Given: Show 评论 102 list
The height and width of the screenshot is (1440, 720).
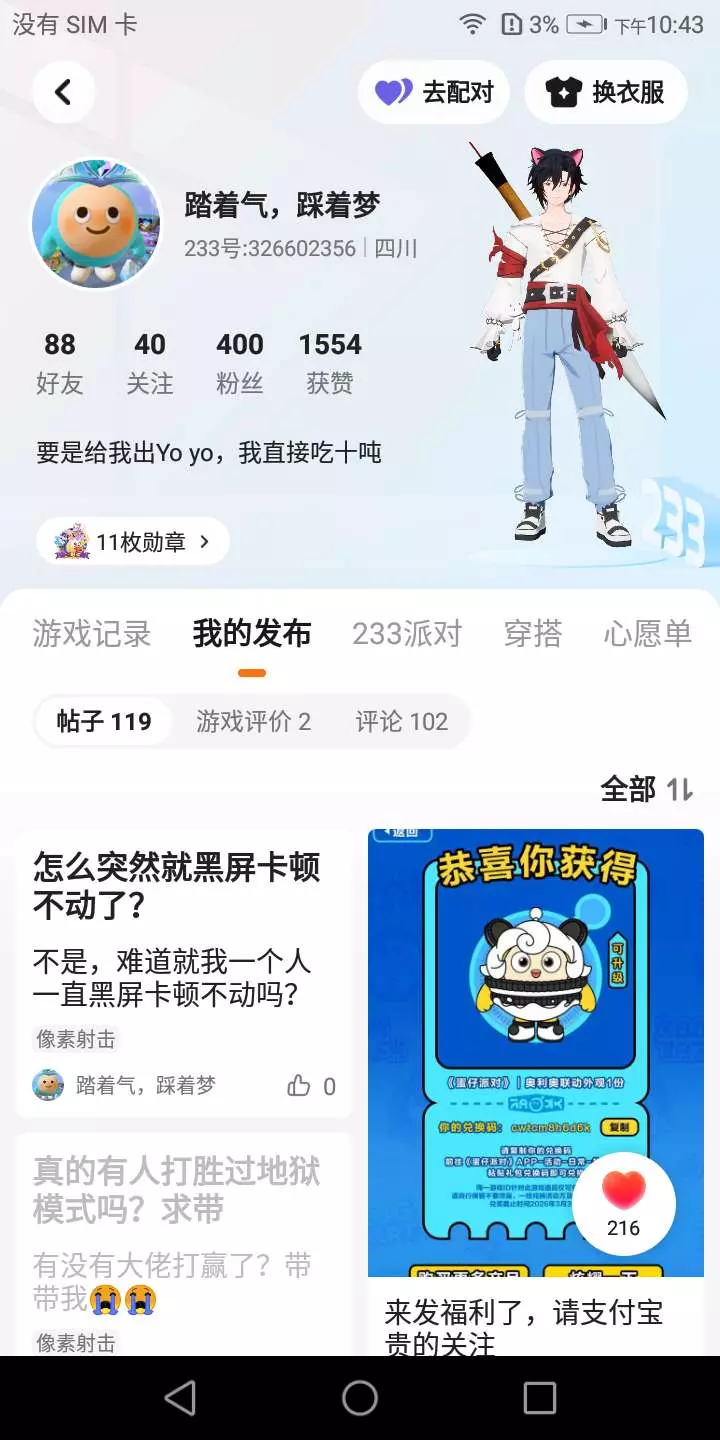Looking at the screenshot, I should point(402,721).
